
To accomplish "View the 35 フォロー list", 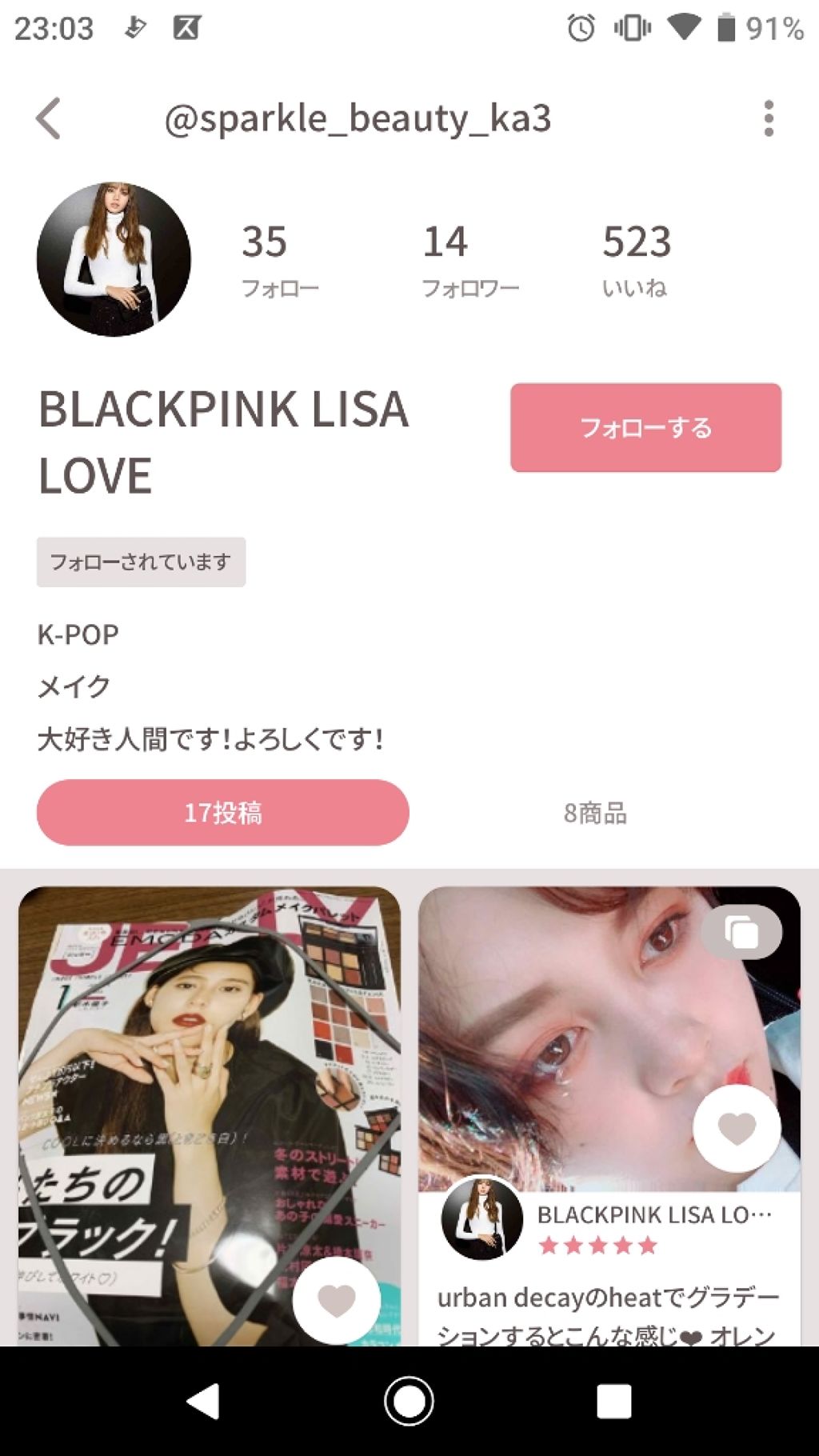I will pyautogui.click(x=279, y=259).
